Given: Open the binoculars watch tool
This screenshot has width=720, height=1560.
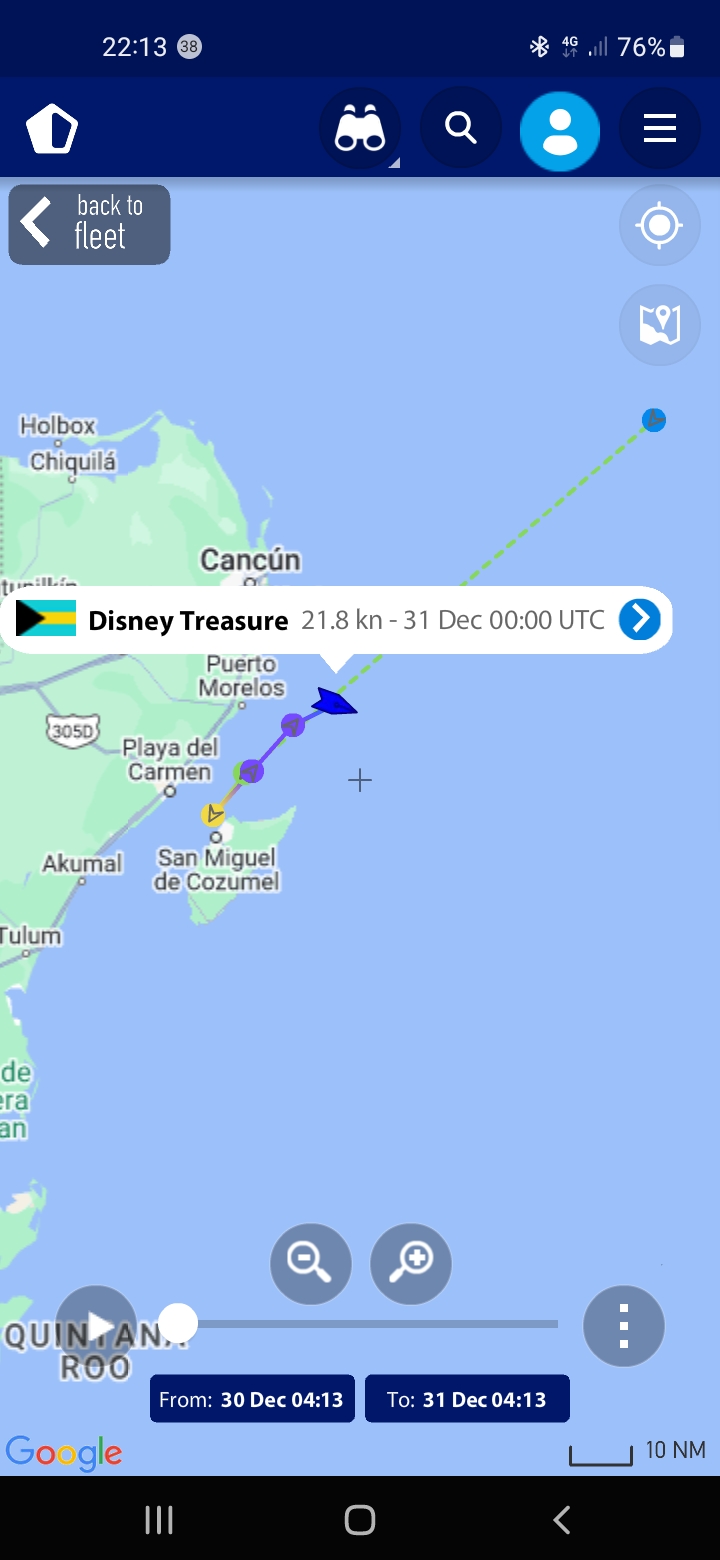Looking at the screenshot, I should click(360, 130).
